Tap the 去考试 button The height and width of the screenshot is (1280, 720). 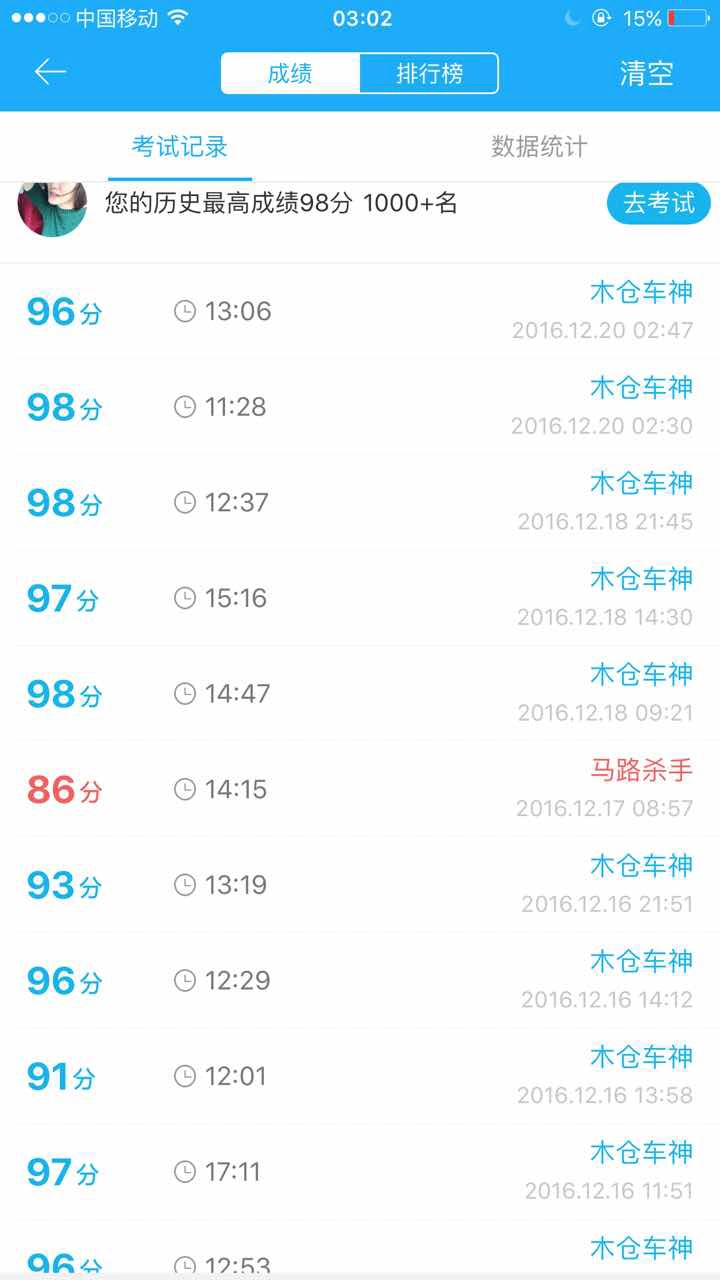pos(659,203)
